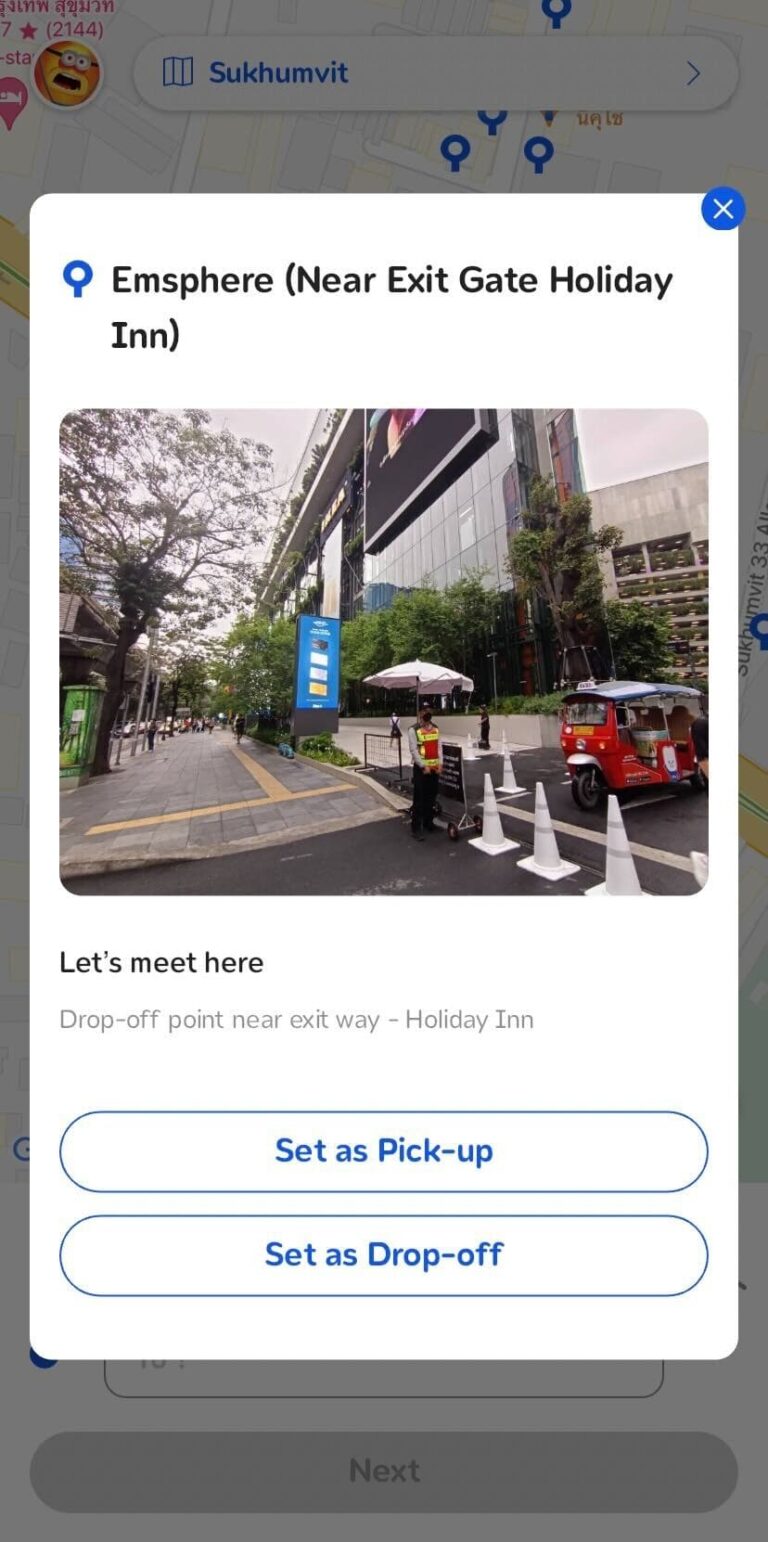The image size is (768, 1542).
Task: View the drop-off point street photo
Action: (383, 650)
